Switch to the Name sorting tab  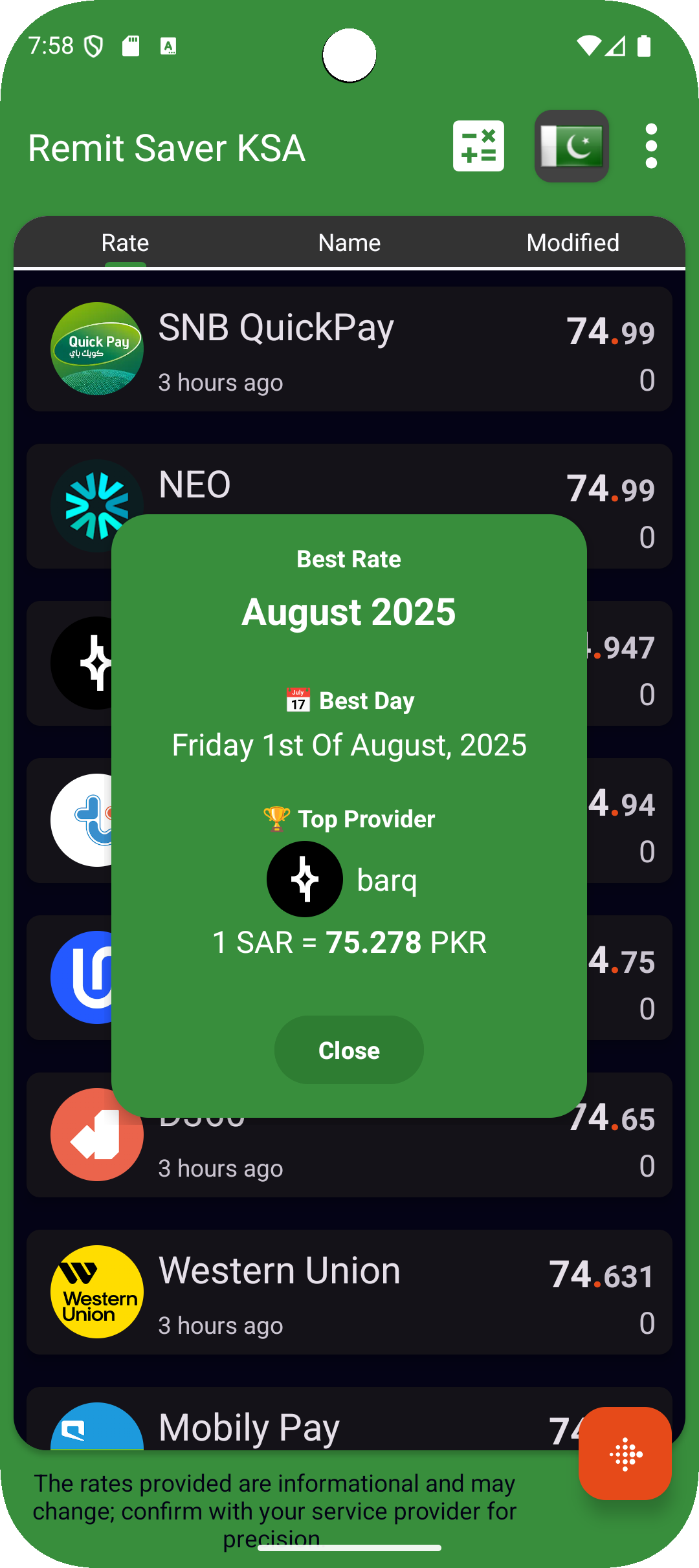pos(349,243)
